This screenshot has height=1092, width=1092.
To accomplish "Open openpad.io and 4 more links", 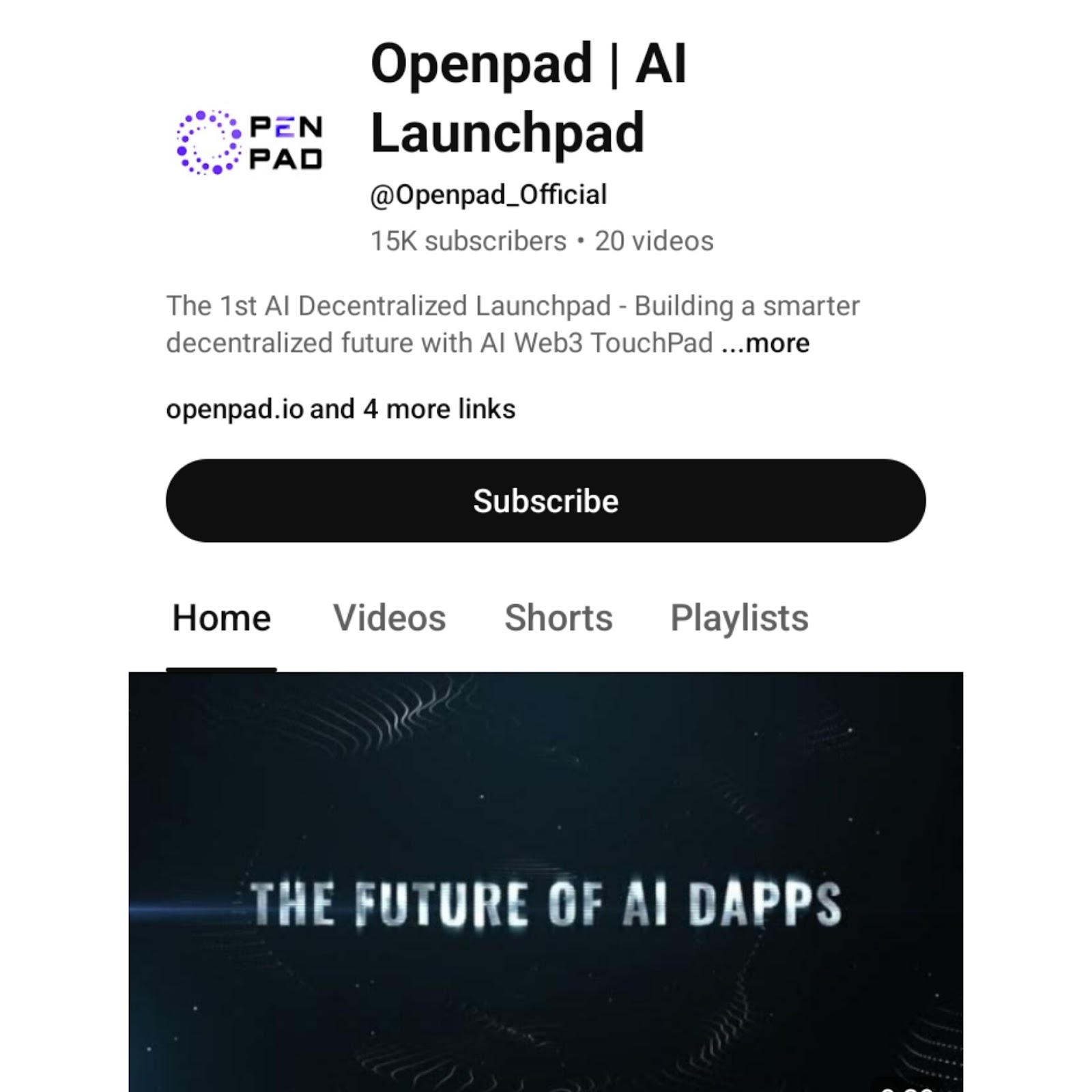I will (341, 409).
